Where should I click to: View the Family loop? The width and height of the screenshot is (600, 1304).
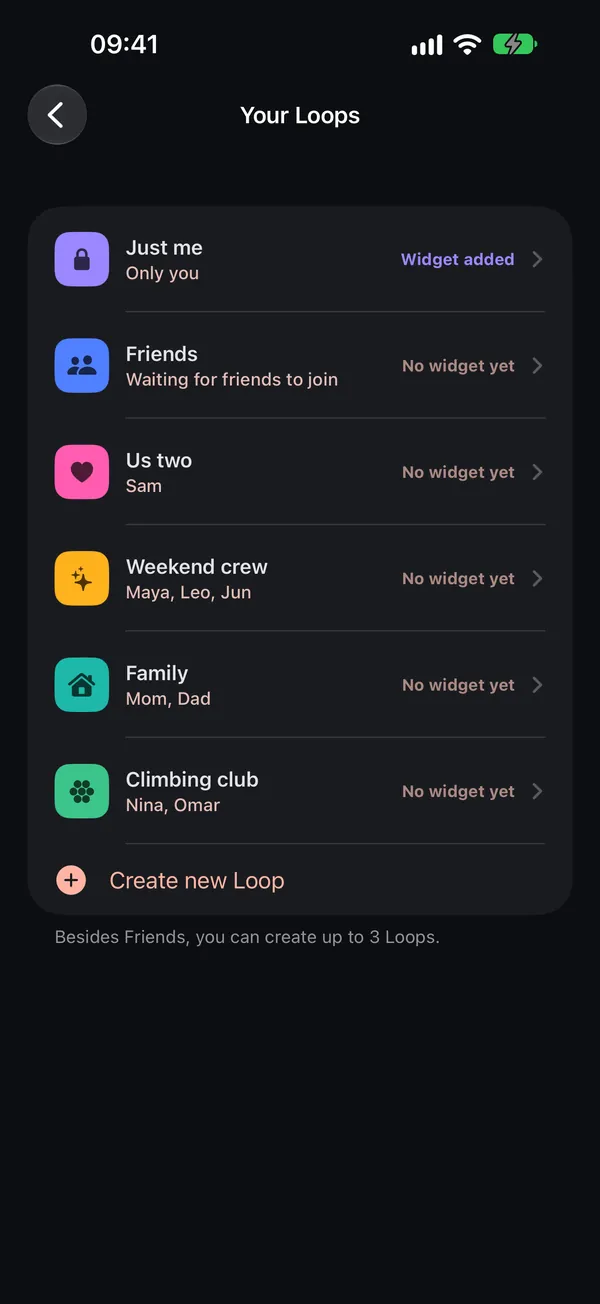point(300,685)
